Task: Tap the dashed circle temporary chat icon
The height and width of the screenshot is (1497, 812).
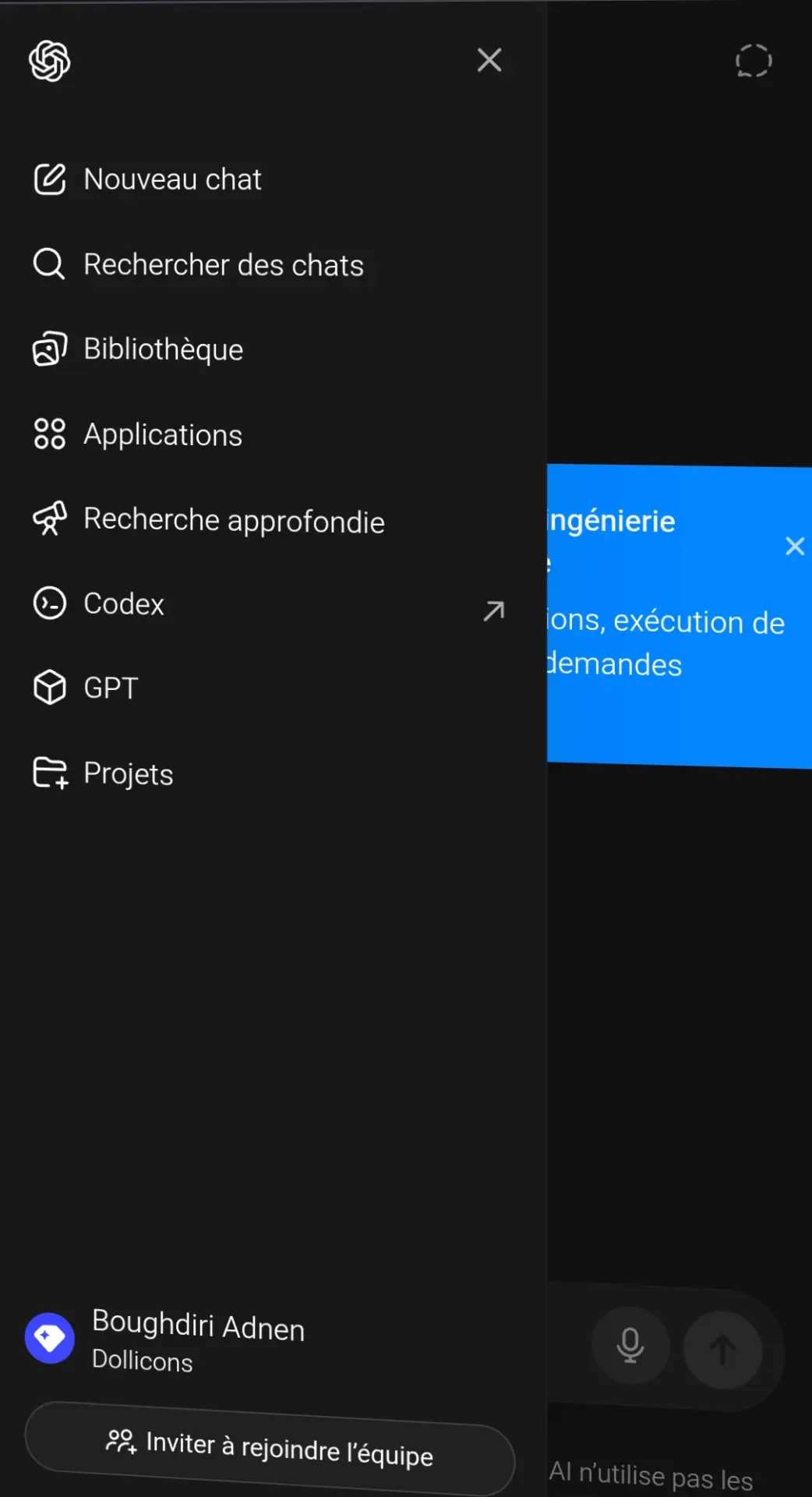Action: (x=754, y=61)
